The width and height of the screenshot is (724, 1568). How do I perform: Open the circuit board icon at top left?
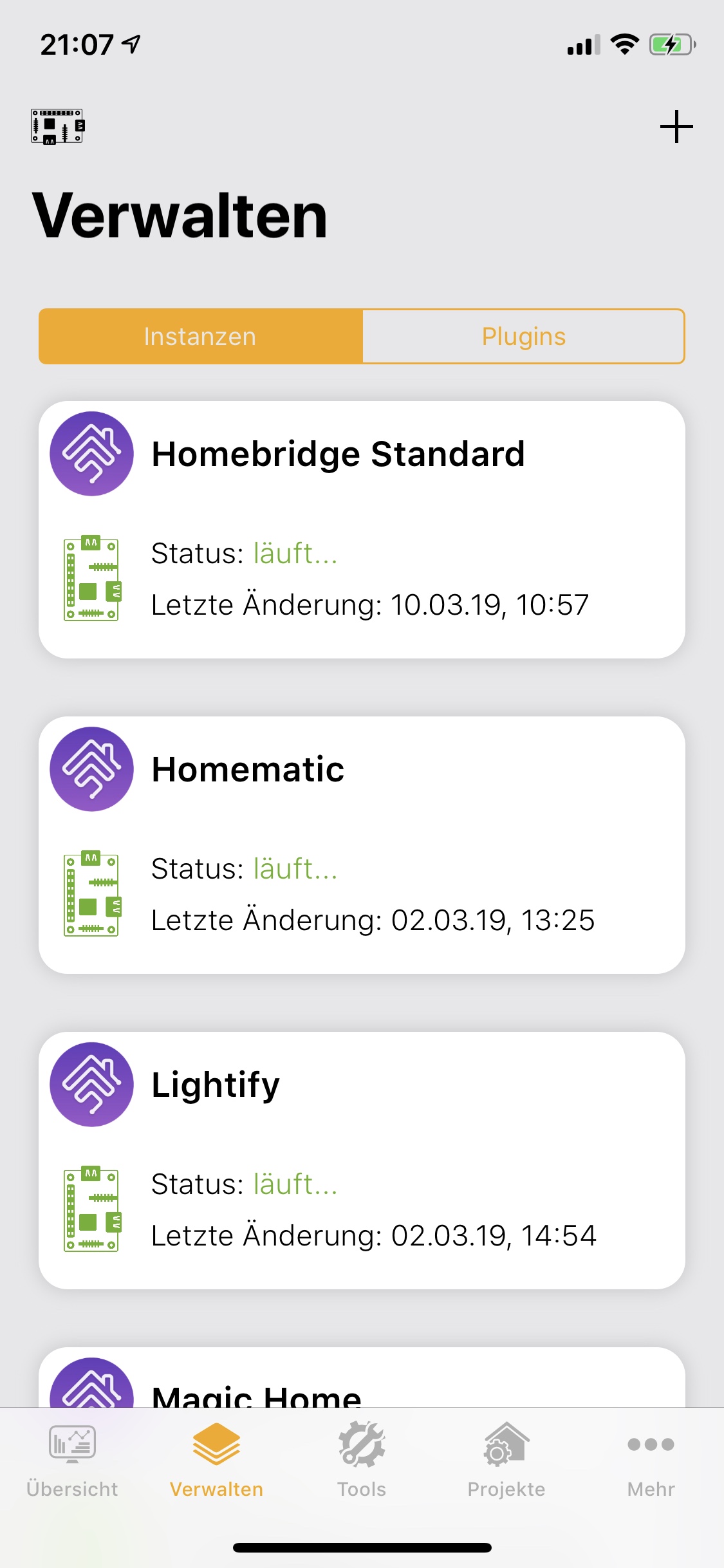pos(58,126)
